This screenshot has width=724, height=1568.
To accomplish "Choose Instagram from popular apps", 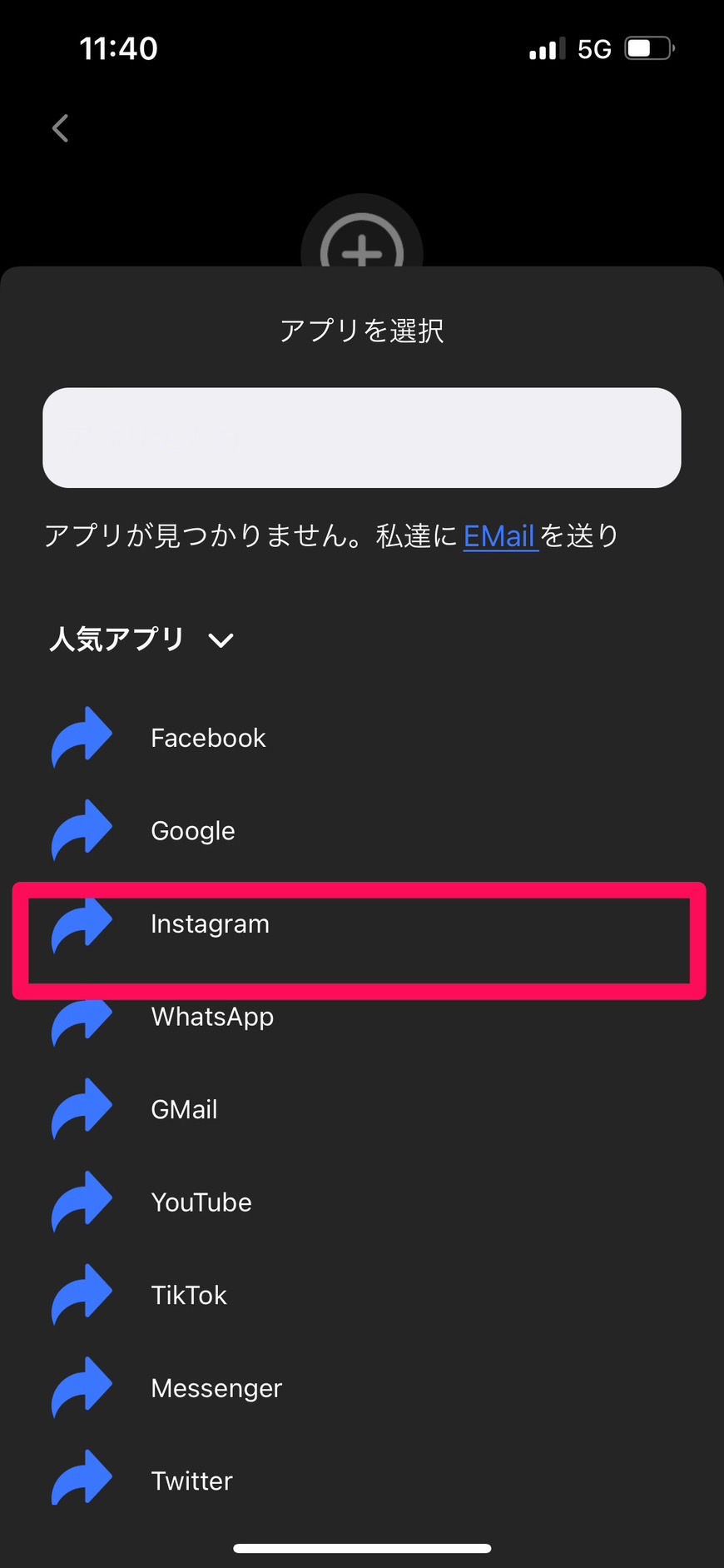I will (362, 924).
